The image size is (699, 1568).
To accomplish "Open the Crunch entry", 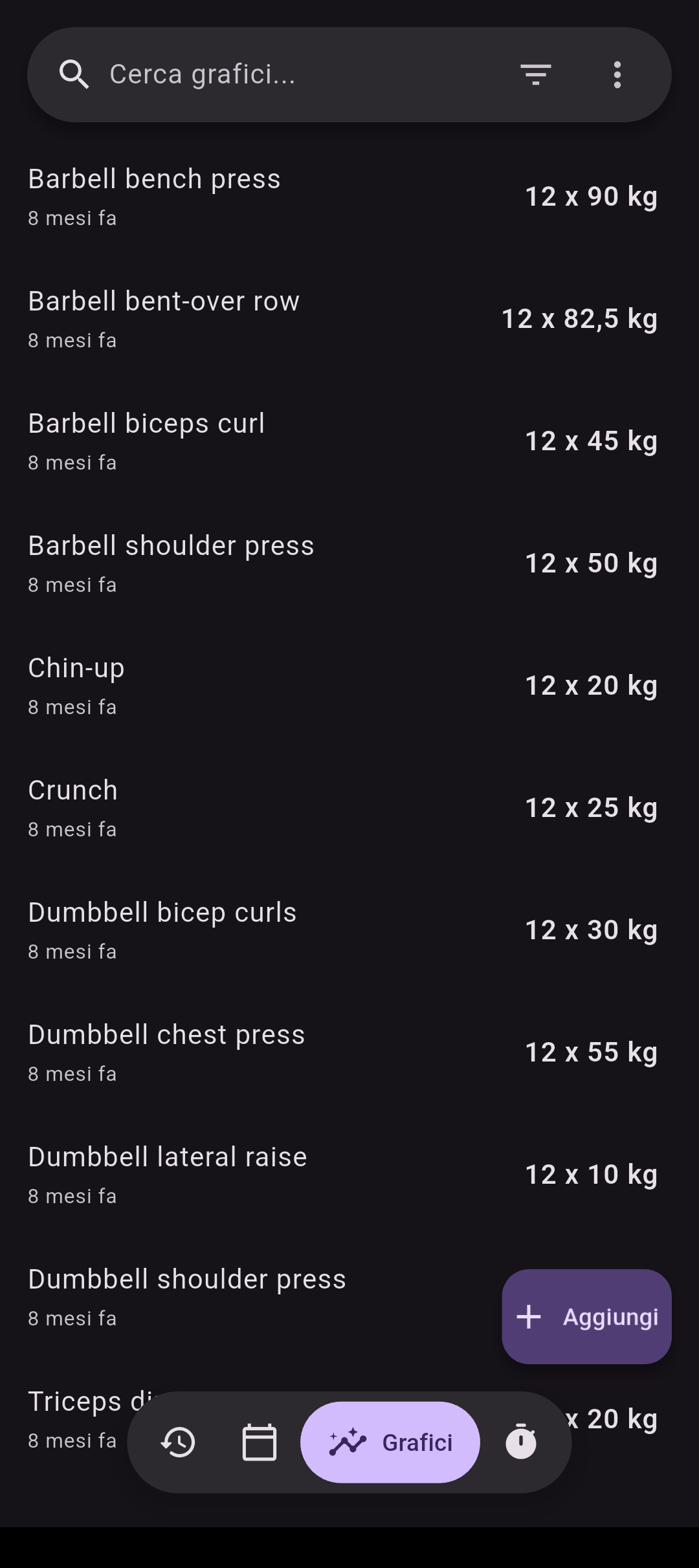I will (x=349, y=808).
